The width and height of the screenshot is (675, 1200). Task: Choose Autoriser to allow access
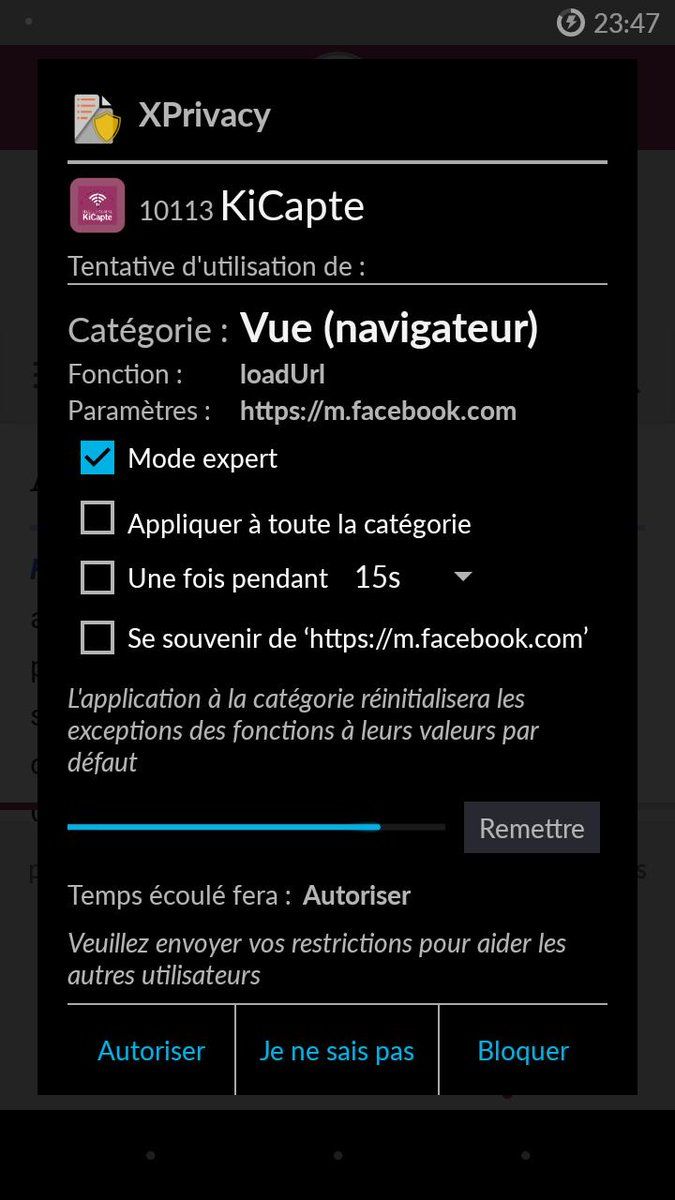151,1051
